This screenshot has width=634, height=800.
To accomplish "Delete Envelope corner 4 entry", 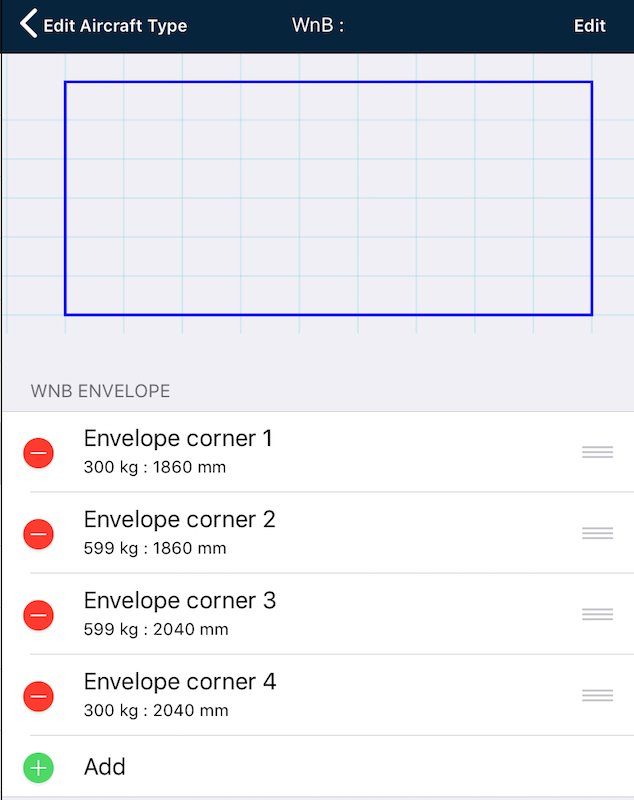I will click(38, 696).
